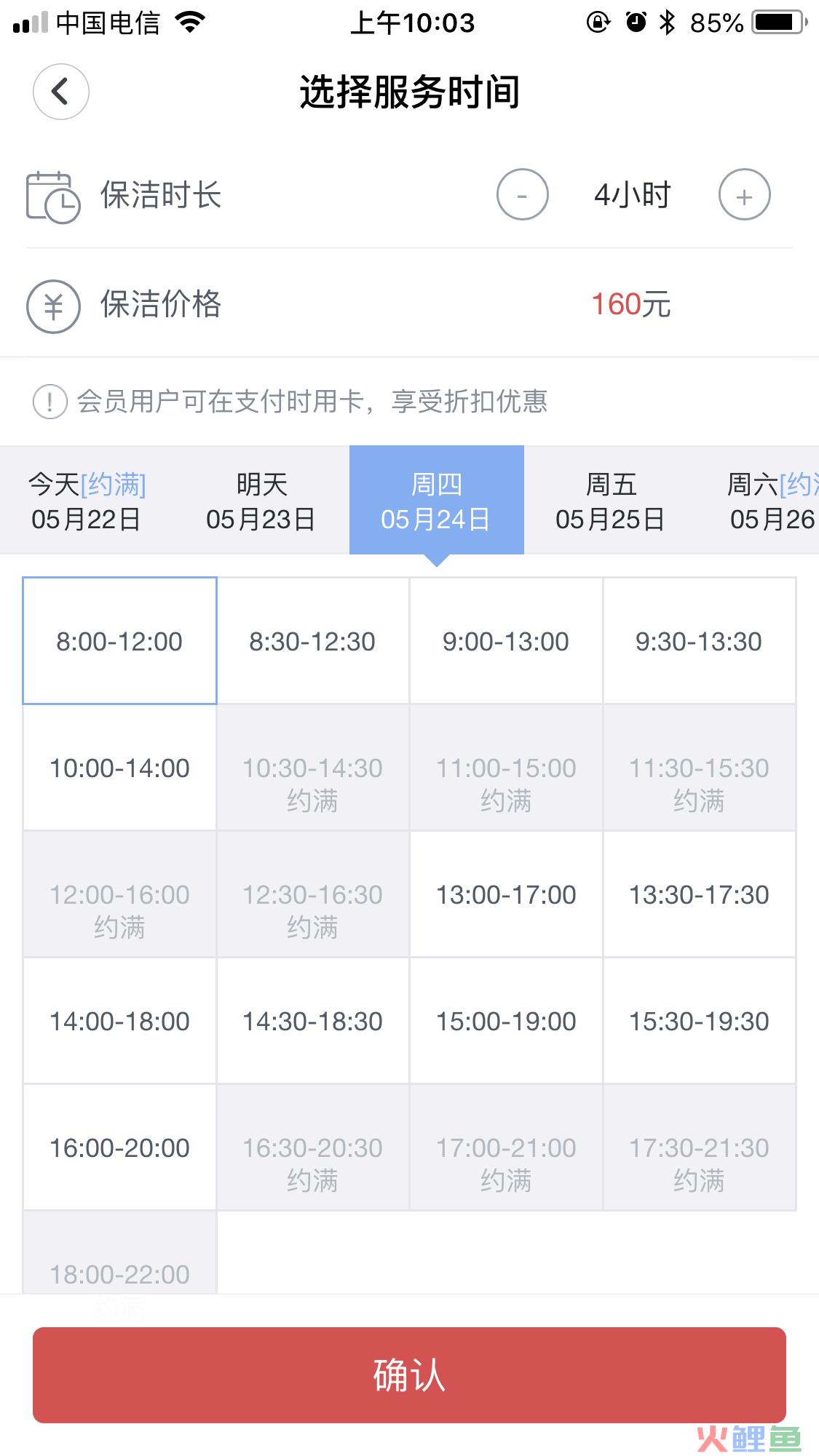Tap the red 确认 confirm button

click(x=409, y=1375)
